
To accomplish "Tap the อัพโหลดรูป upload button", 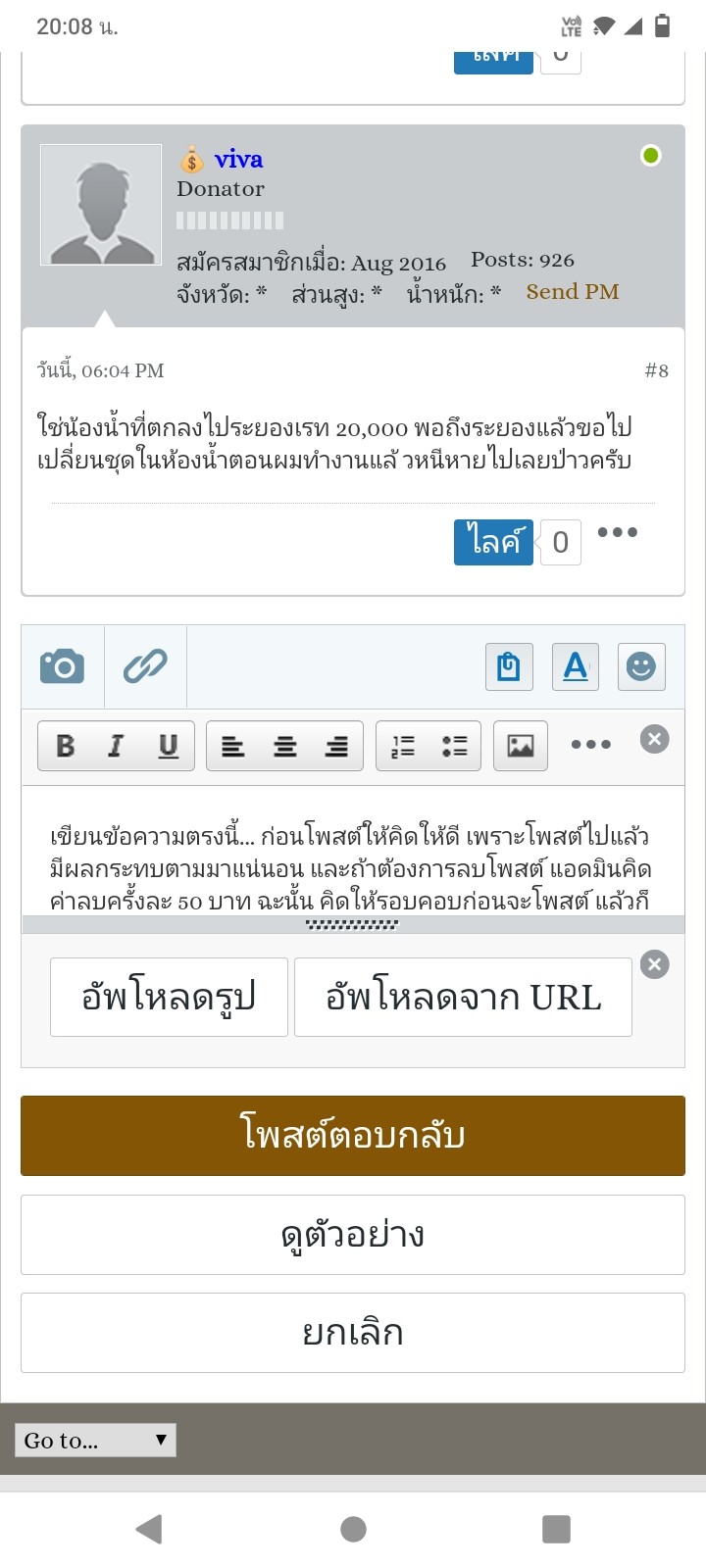I will click(x=169, y=997).
